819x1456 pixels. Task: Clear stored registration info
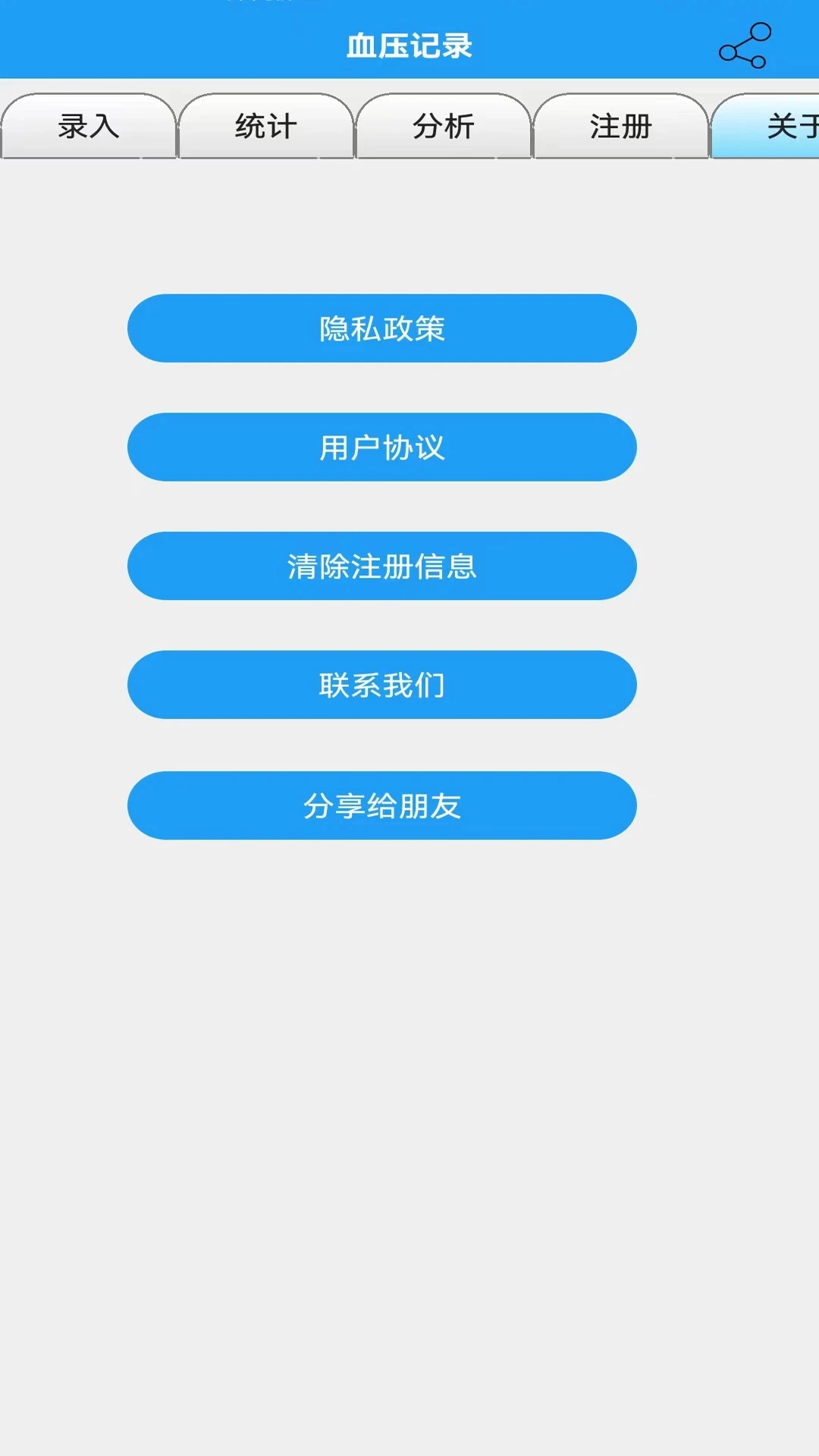pyautogui.click(x=381, y=566)
